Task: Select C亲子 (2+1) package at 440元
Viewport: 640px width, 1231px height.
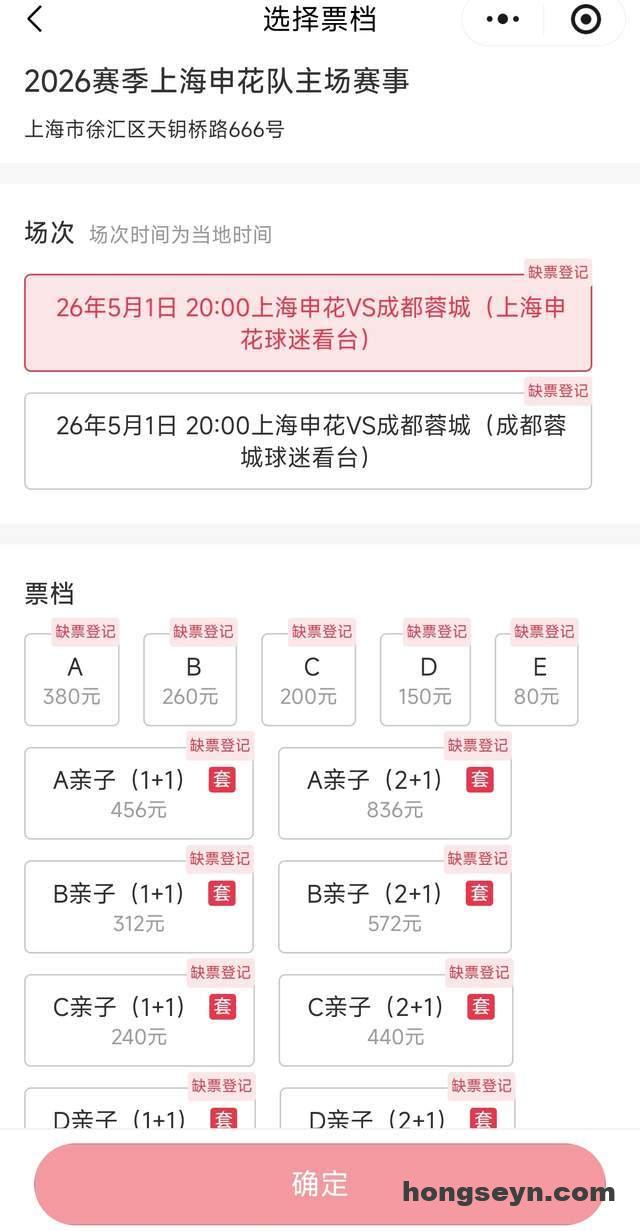Action: point(394,1021)
